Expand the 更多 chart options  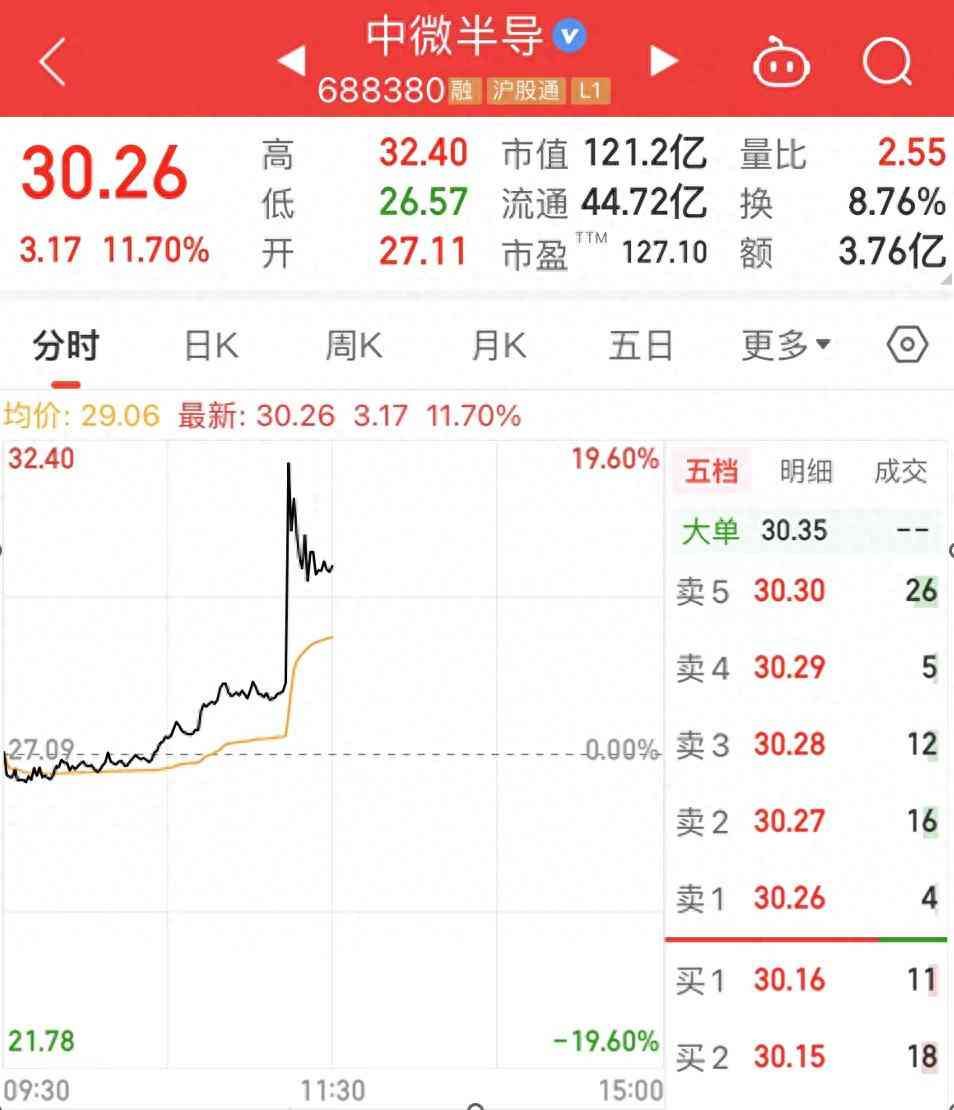786,346
